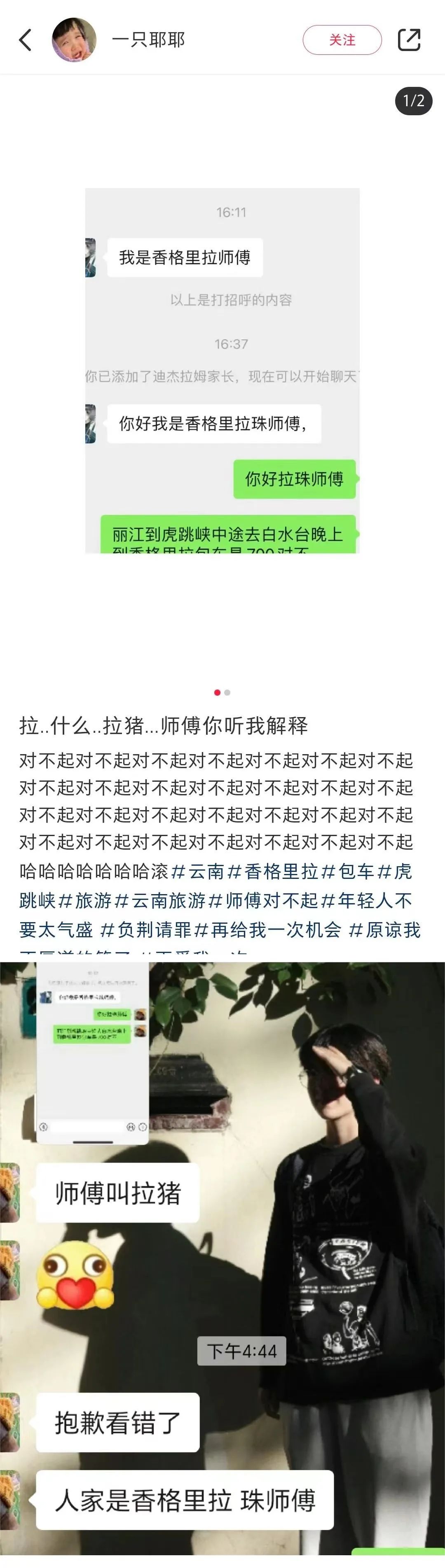Open the #师傅对不起 hashtag

click(263, 900)
